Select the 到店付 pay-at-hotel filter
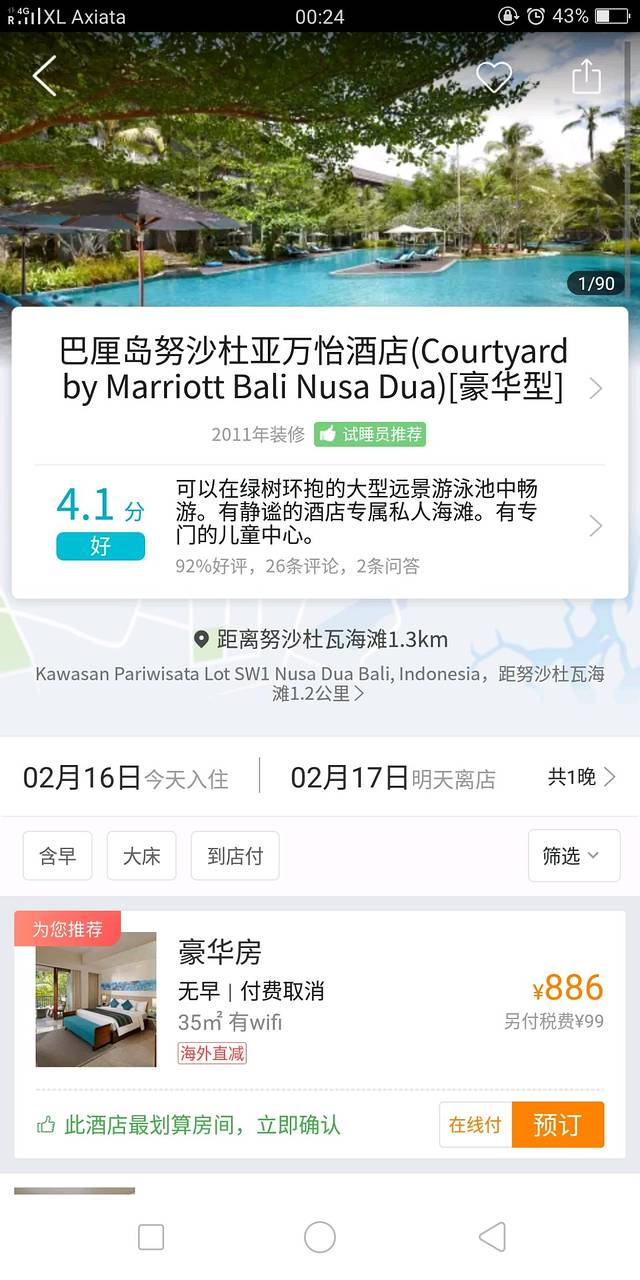Screen dimensions: 640x1280 (x=234, y=856)
